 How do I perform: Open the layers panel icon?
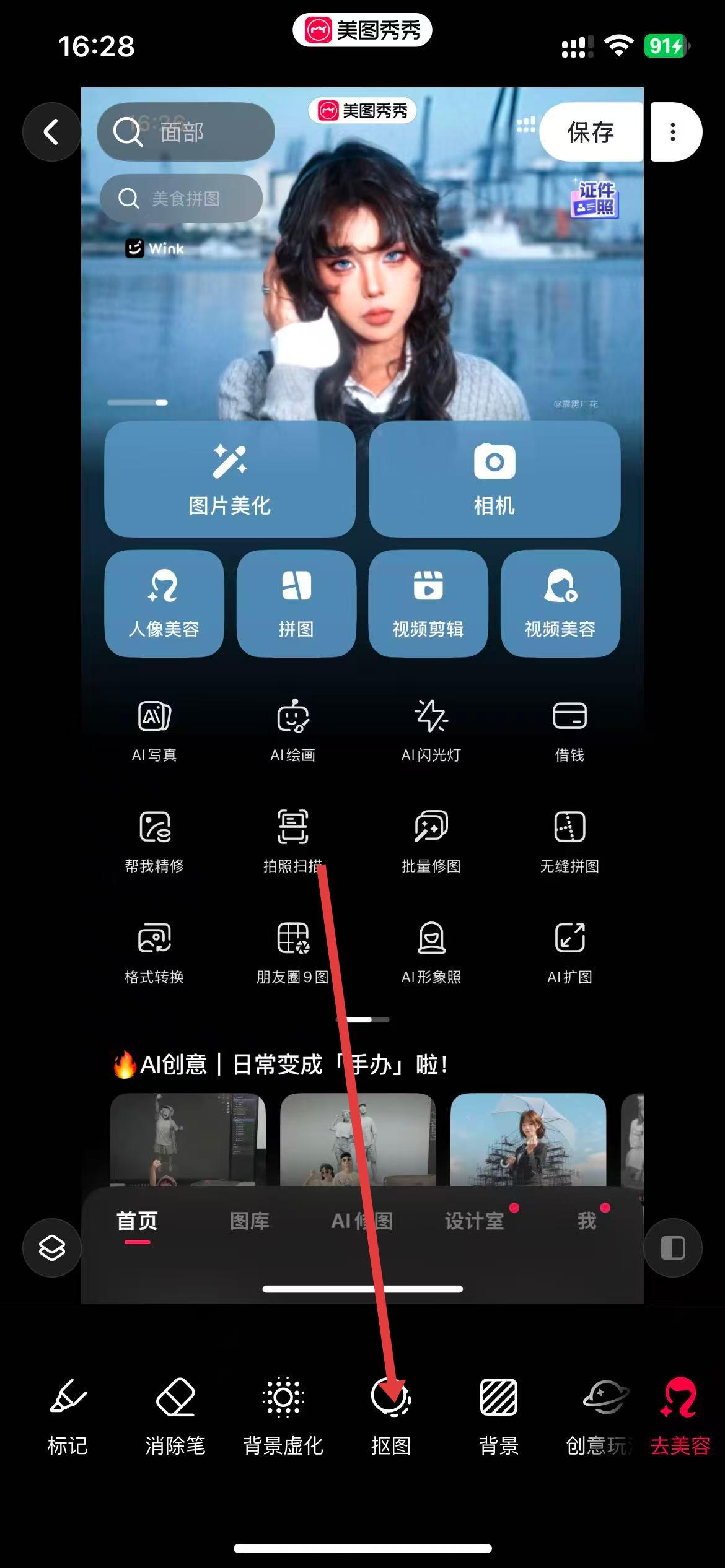51,1248
